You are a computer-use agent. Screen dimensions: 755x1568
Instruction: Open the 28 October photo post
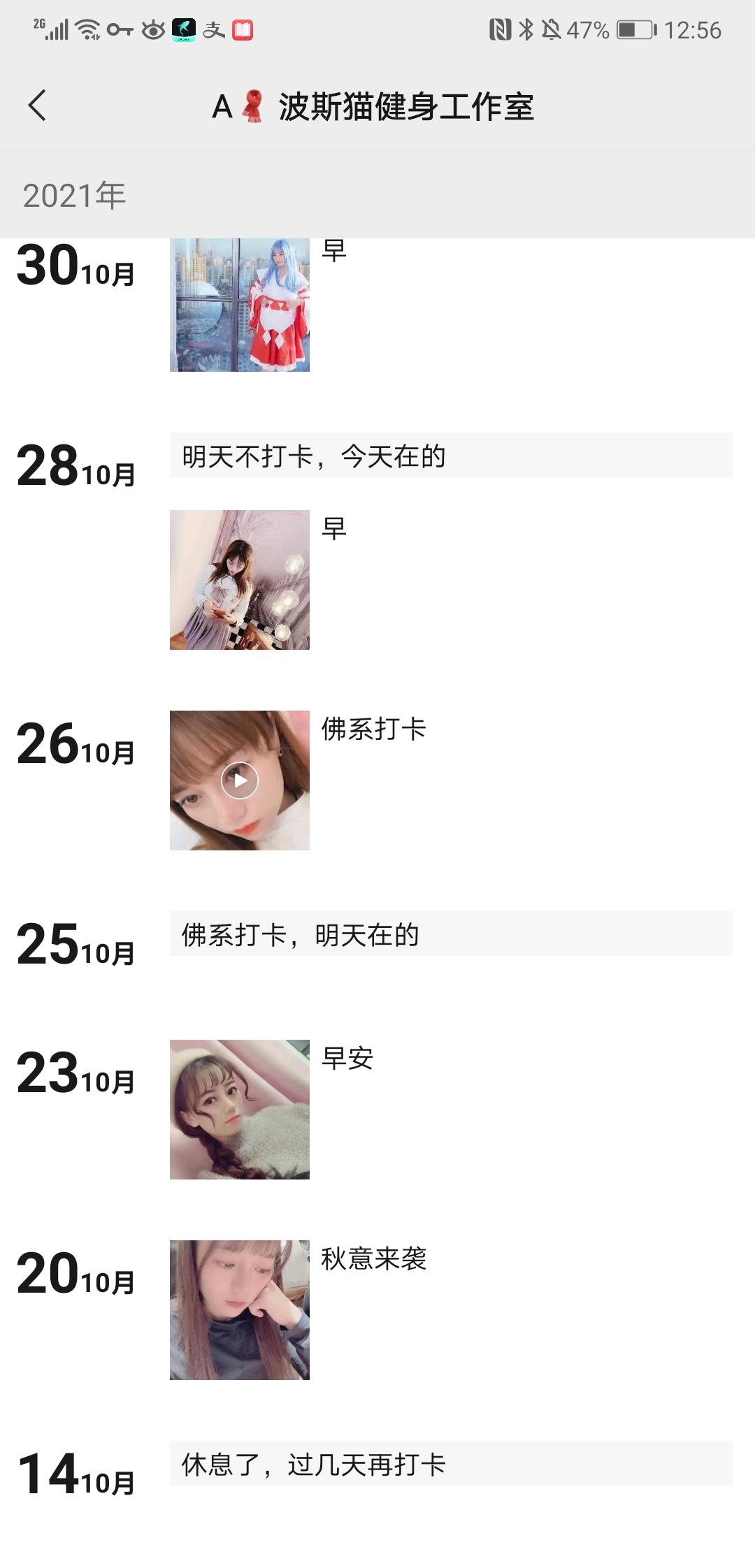point(239,580)
